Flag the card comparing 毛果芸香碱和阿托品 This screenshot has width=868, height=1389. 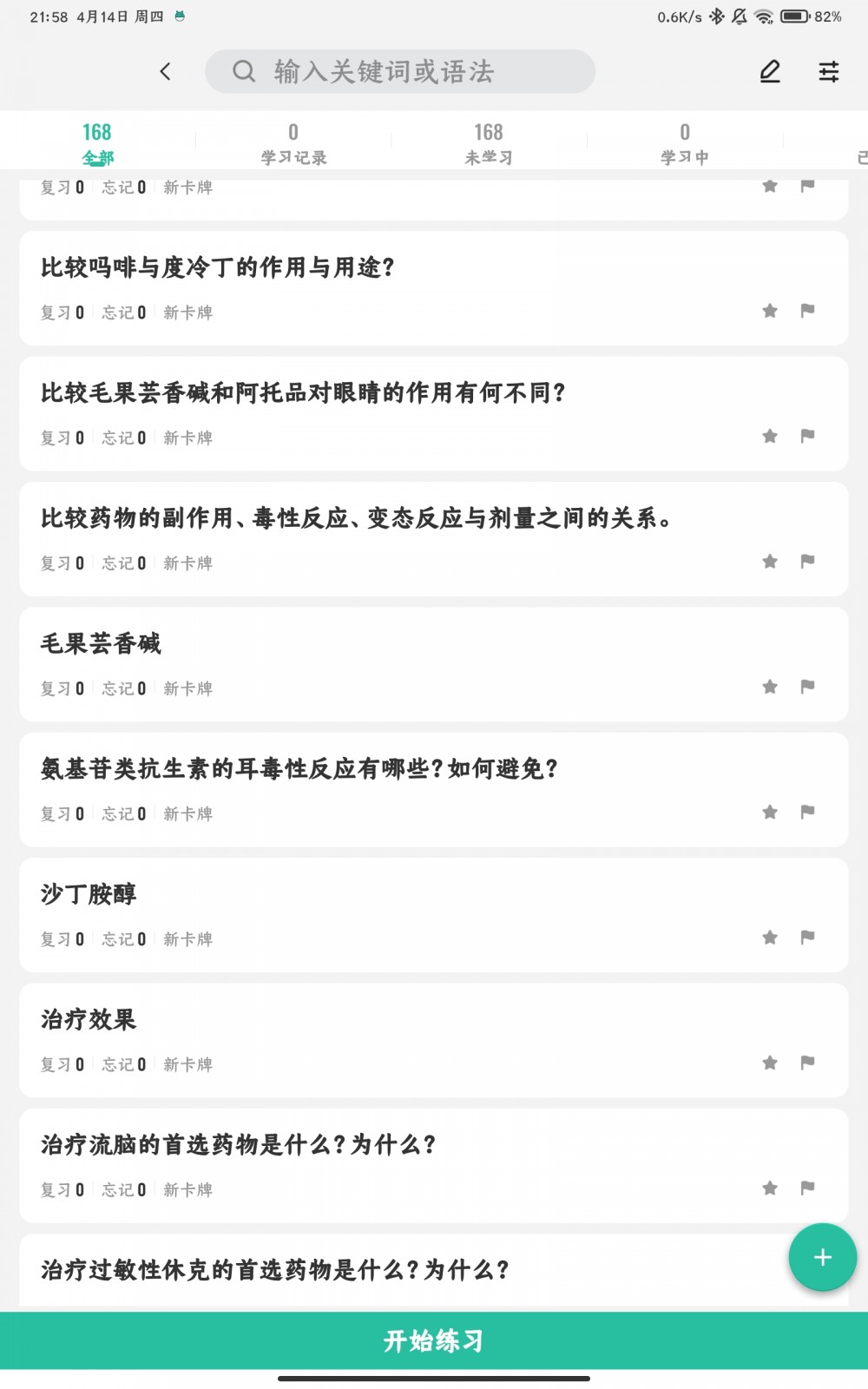pyautogui.click(x=807, y=436)
